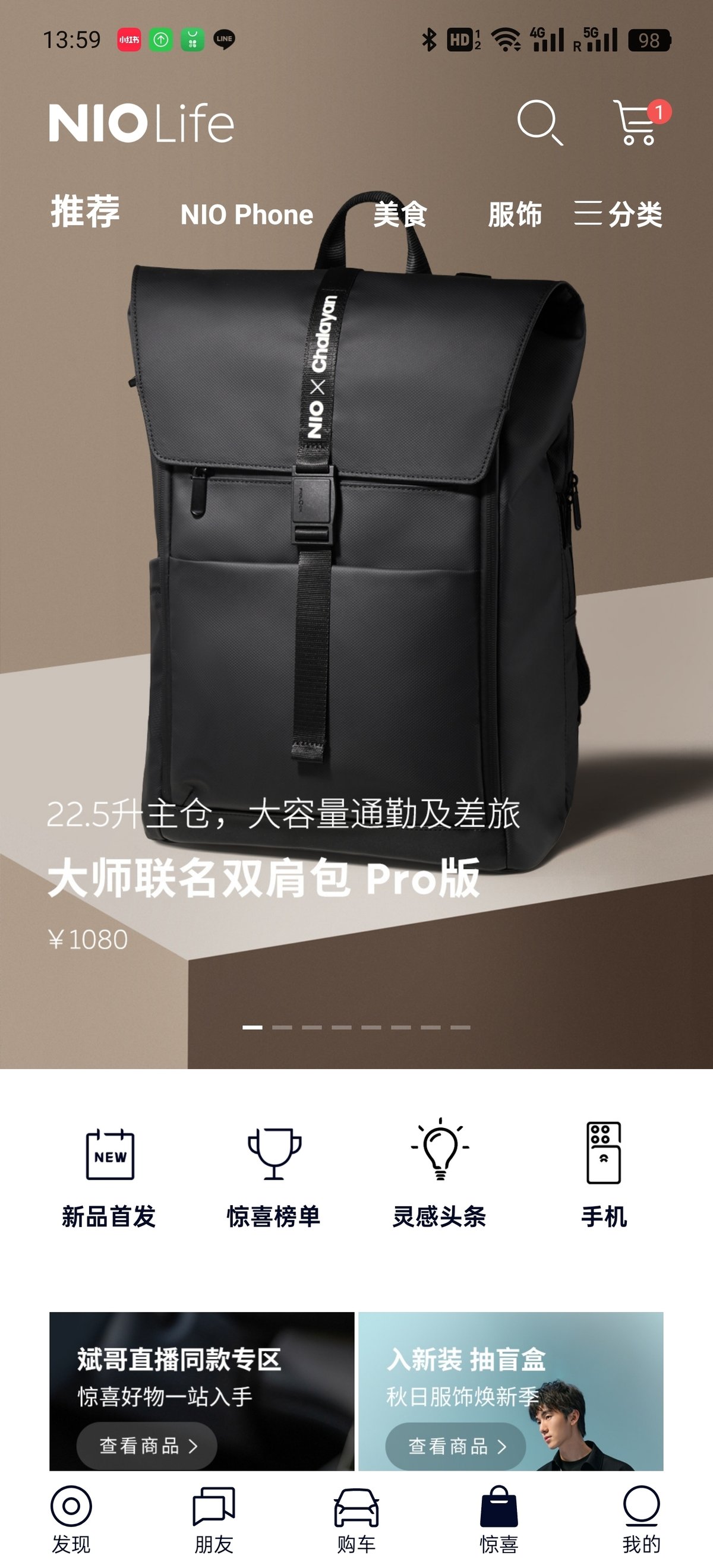Open the 购车 bottom tab
713x1568 pixels.
pos(356,1519)
